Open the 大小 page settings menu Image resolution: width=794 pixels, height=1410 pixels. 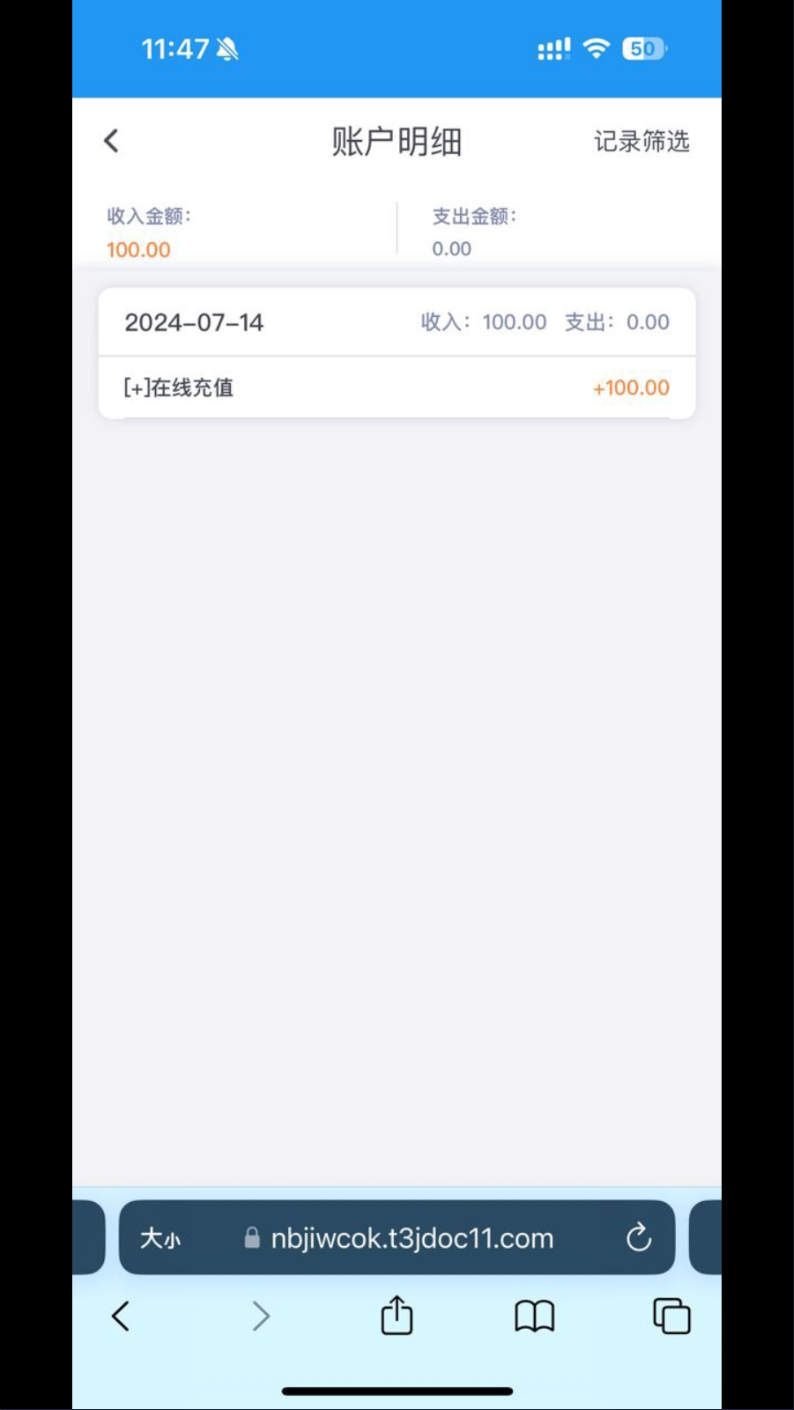tap(160, 1238)
